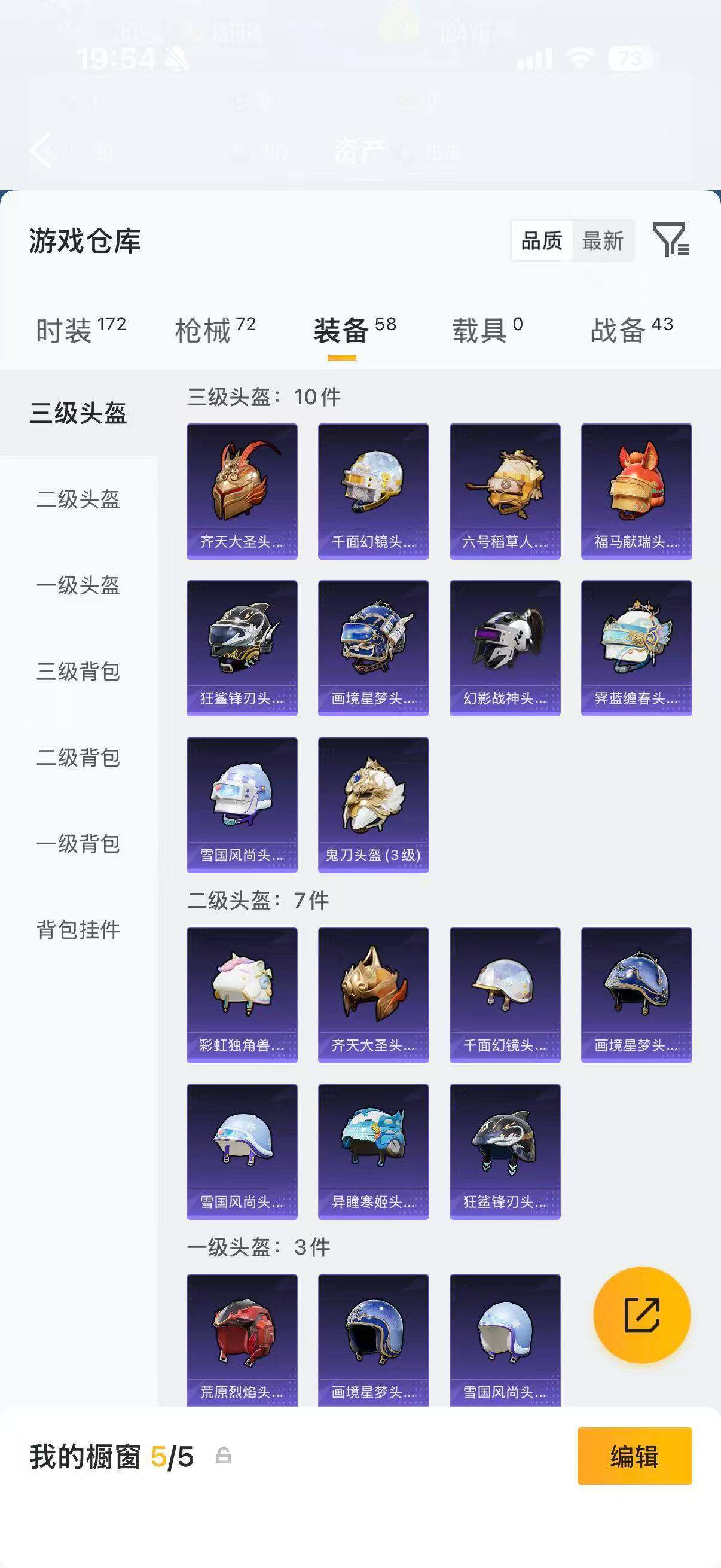Go back with the top-left arrow
Viewport: 721px width, 1568px height.
coord(41,150)
